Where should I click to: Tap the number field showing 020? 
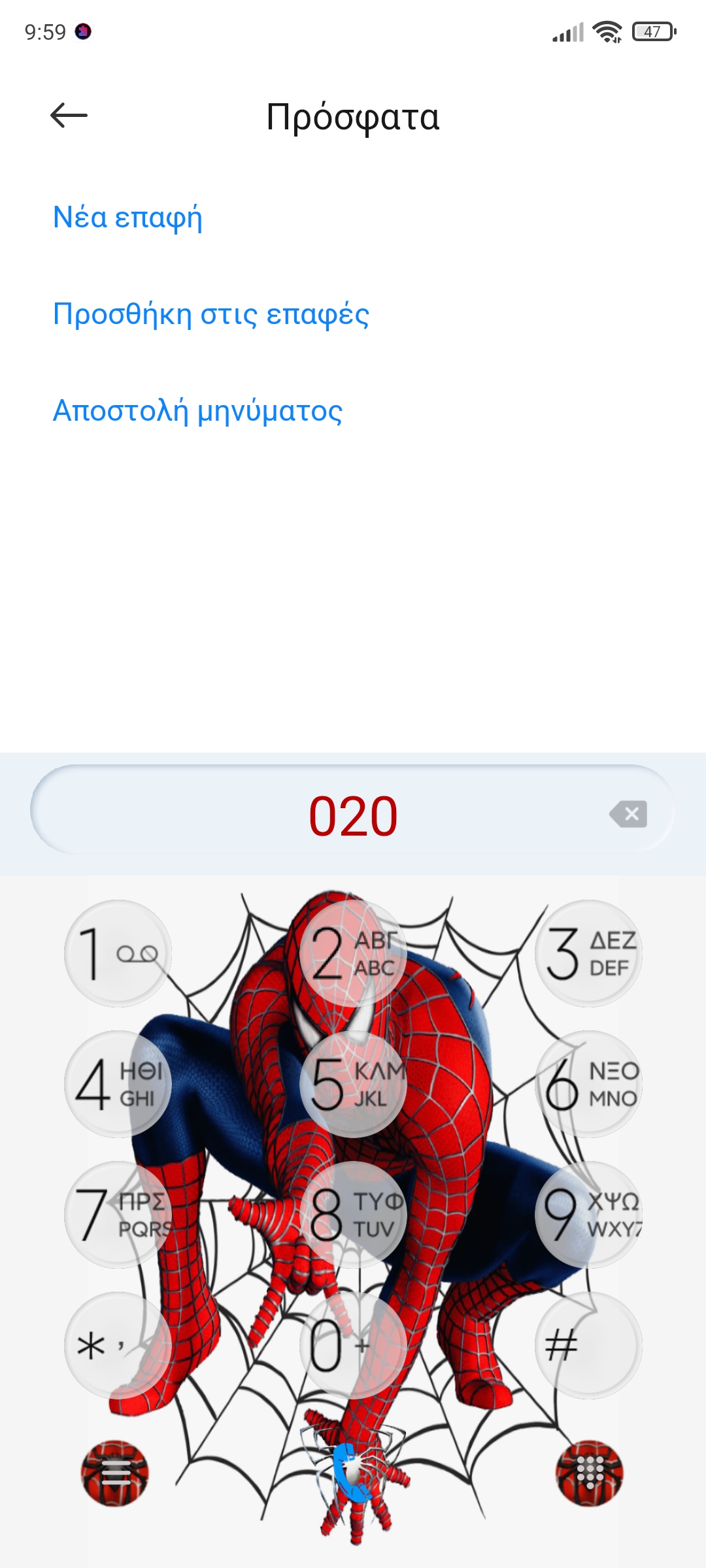coord(353,815)
